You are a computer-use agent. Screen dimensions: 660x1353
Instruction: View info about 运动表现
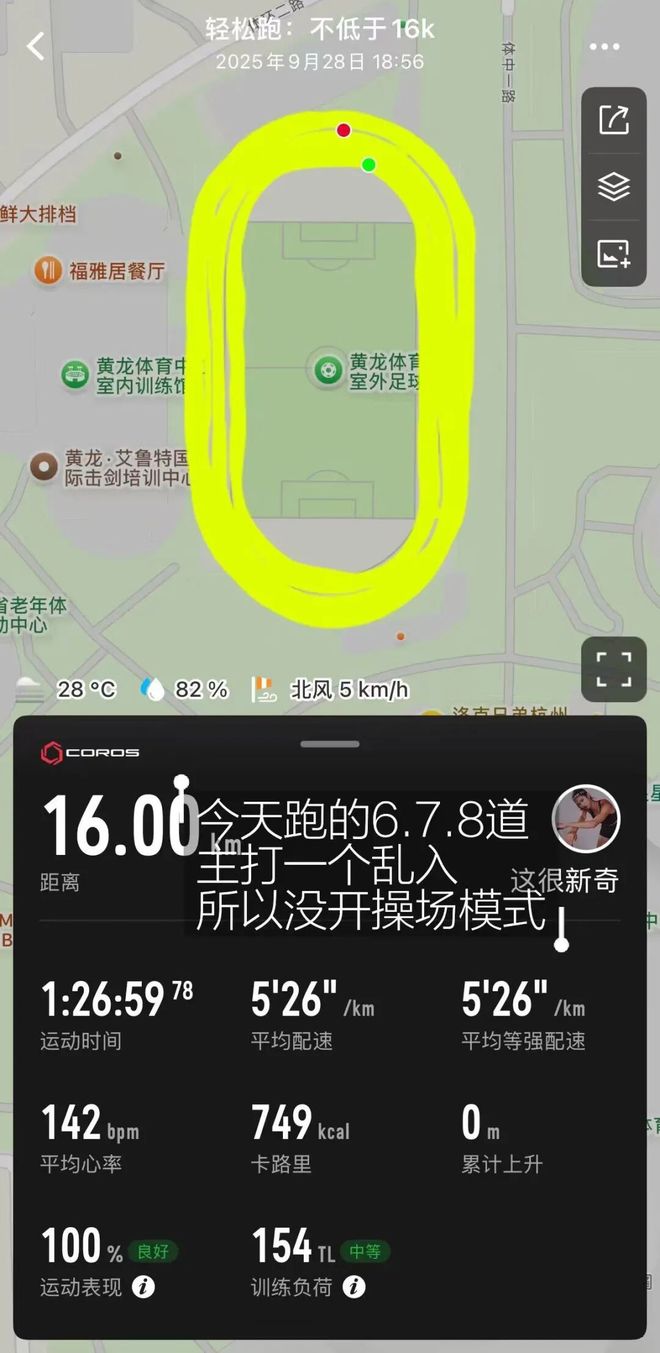[x=144, y=1287]
